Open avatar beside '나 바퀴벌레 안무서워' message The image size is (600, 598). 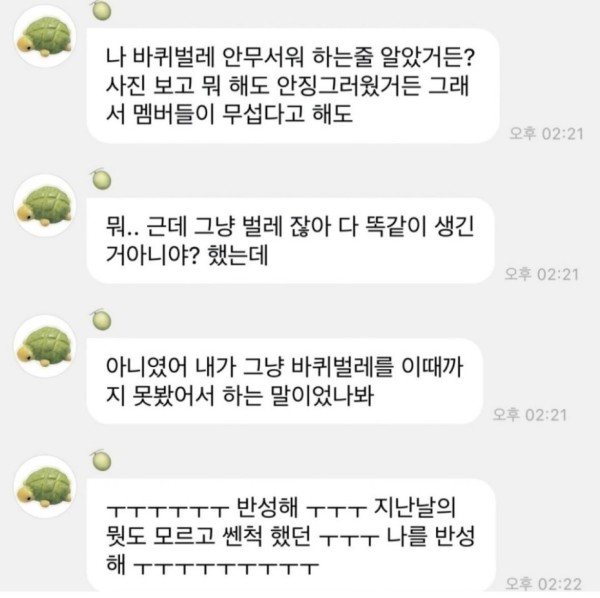47,42
